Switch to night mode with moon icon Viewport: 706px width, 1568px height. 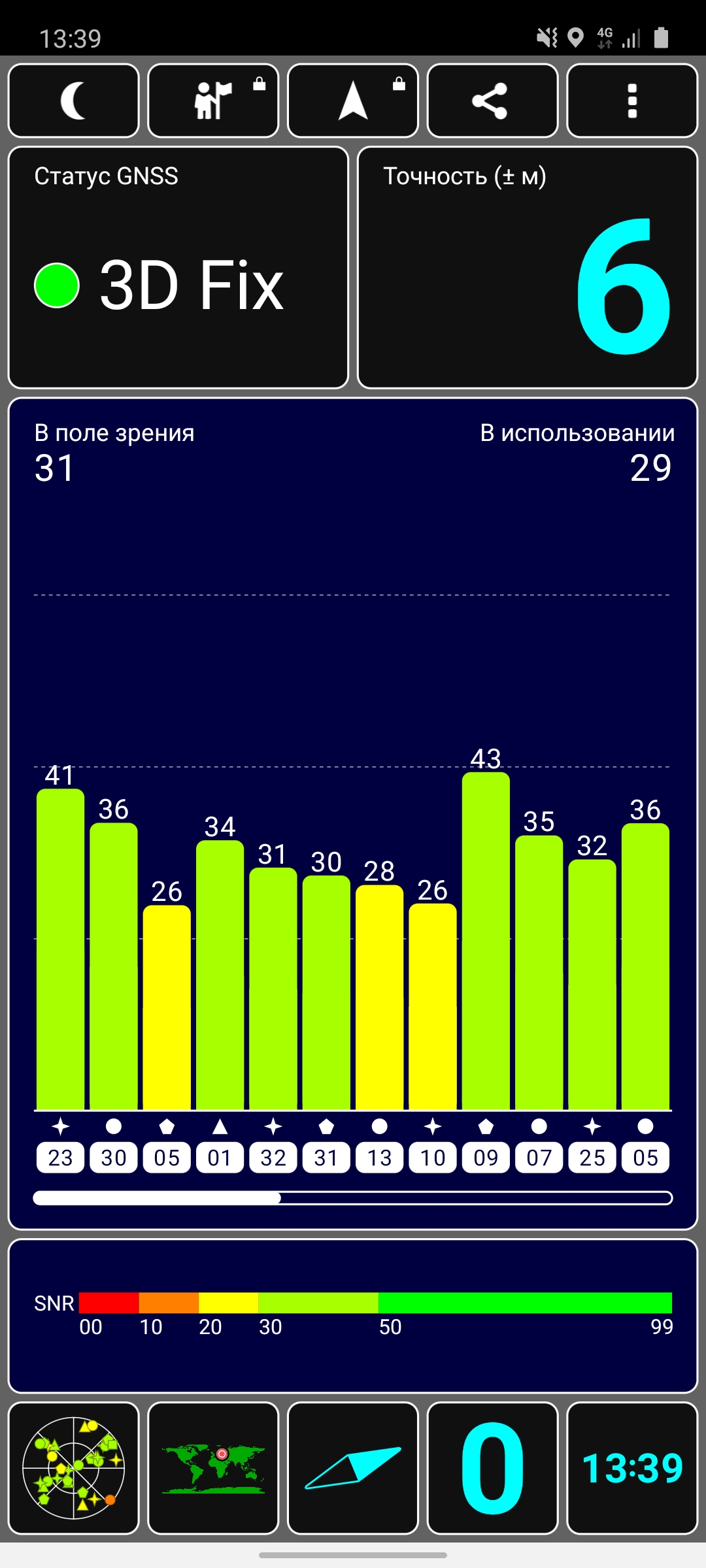pyautogui.click(x=73, y=101)
